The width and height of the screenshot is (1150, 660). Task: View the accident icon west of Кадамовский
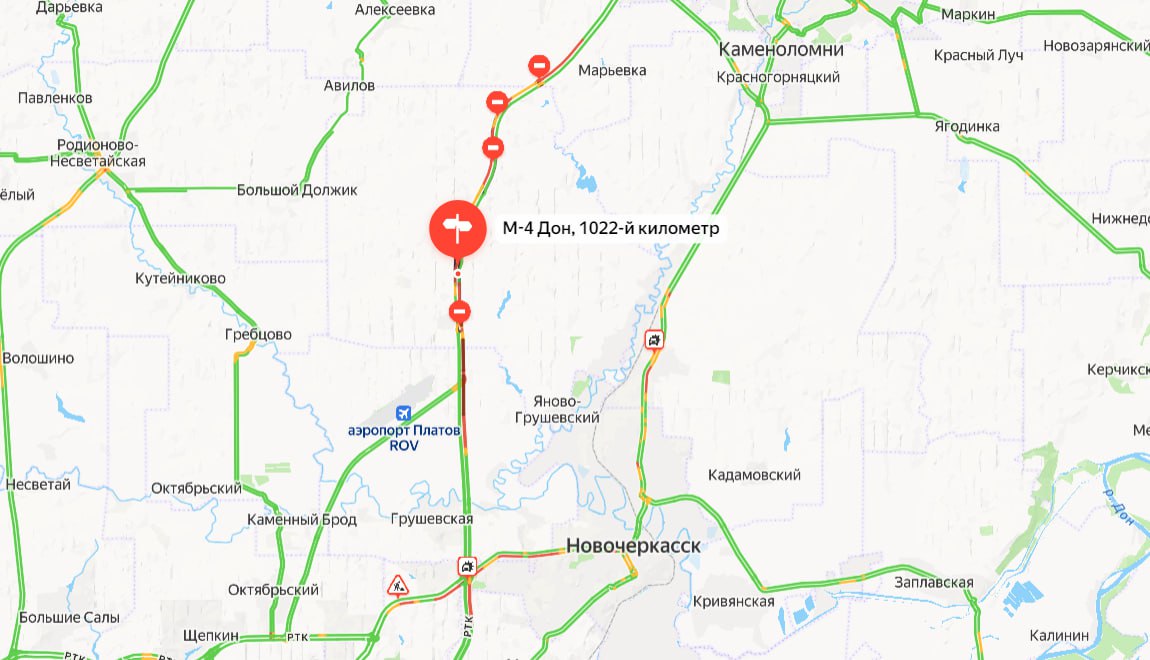(654, 340)
